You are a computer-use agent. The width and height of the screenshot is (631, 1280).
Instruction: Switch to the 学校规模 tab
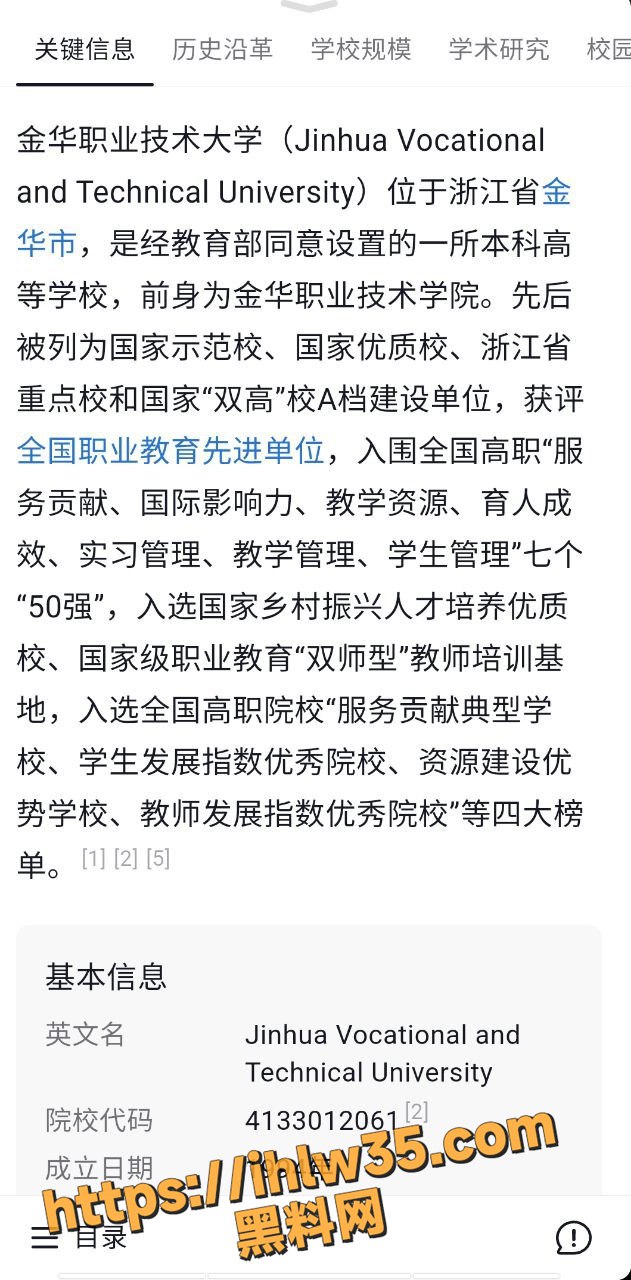click(x=361, y=49)
